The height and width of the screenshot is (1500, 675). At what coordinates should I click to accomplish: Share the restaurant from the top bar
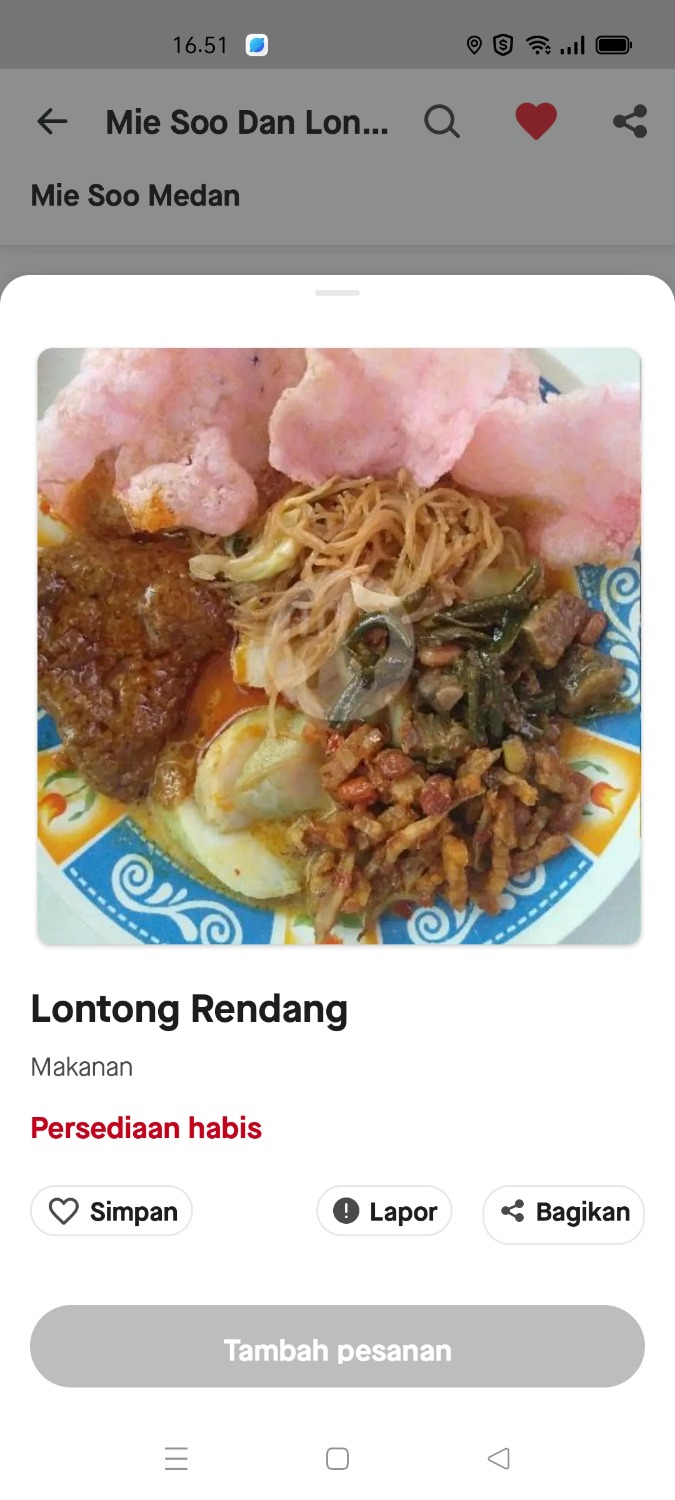click(x=630, y=122)
